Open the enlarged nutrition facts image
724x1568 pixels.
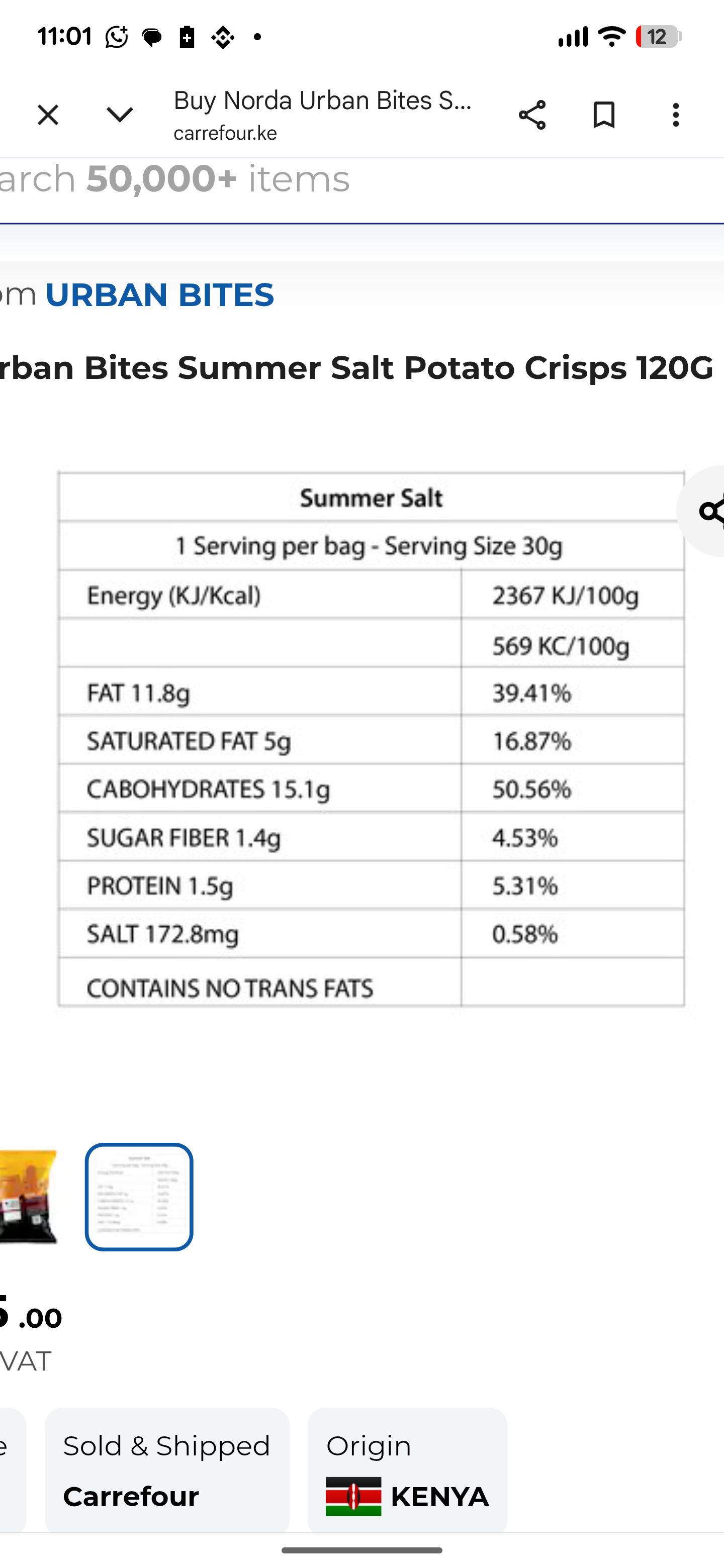370,740
